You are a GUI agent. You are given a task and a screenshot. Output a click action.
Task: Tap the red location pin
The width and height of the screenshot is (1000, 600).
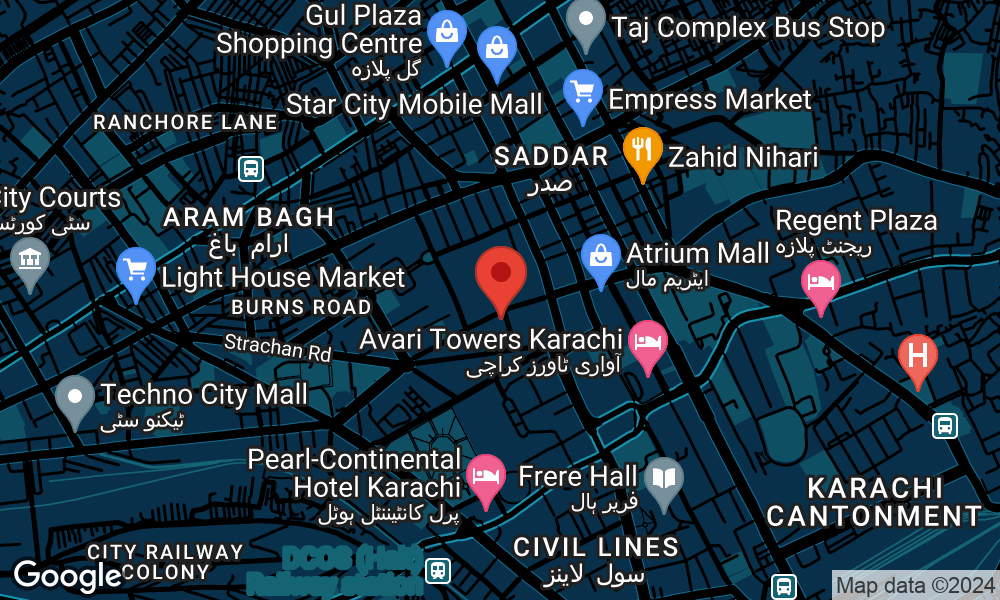501,275
